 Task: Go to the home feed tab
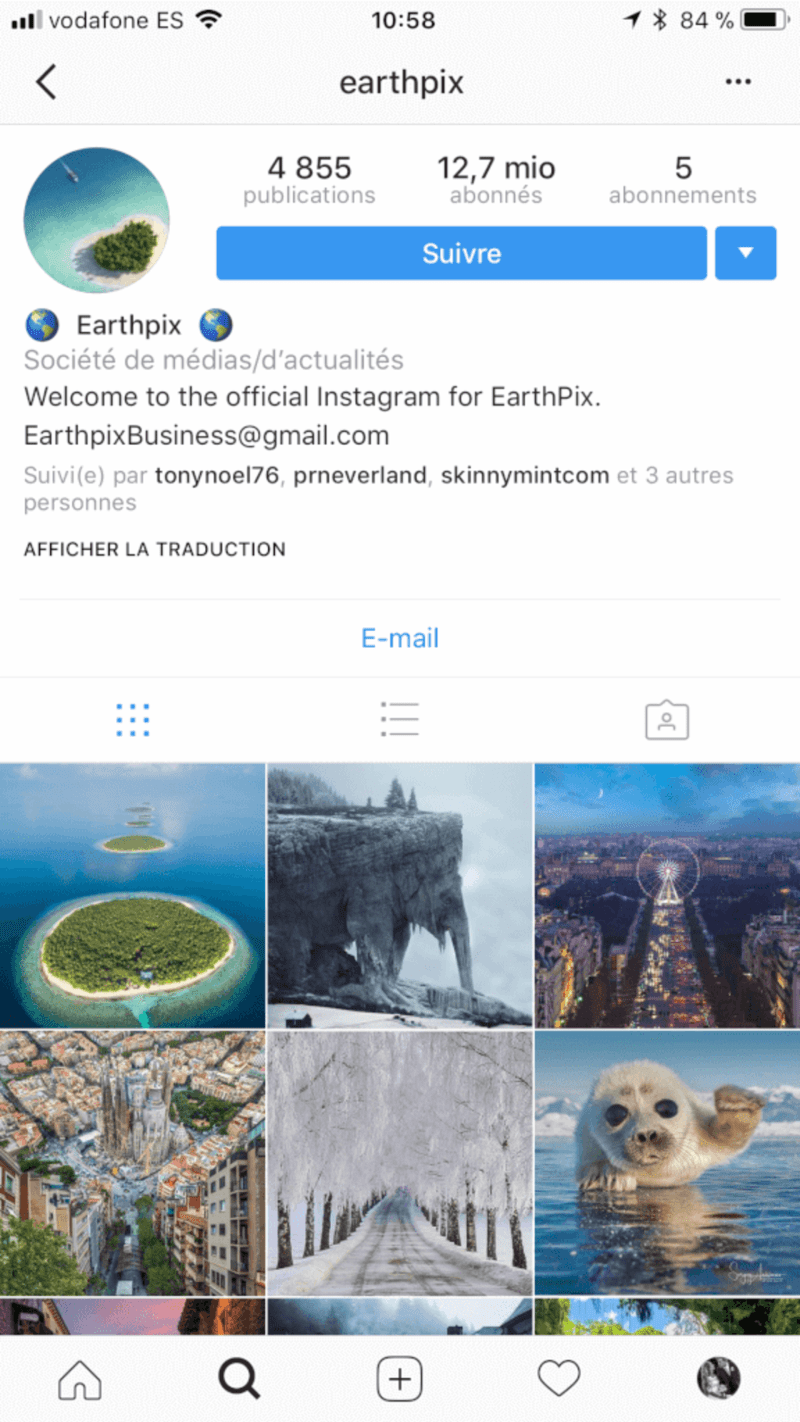coord(80,1380)
